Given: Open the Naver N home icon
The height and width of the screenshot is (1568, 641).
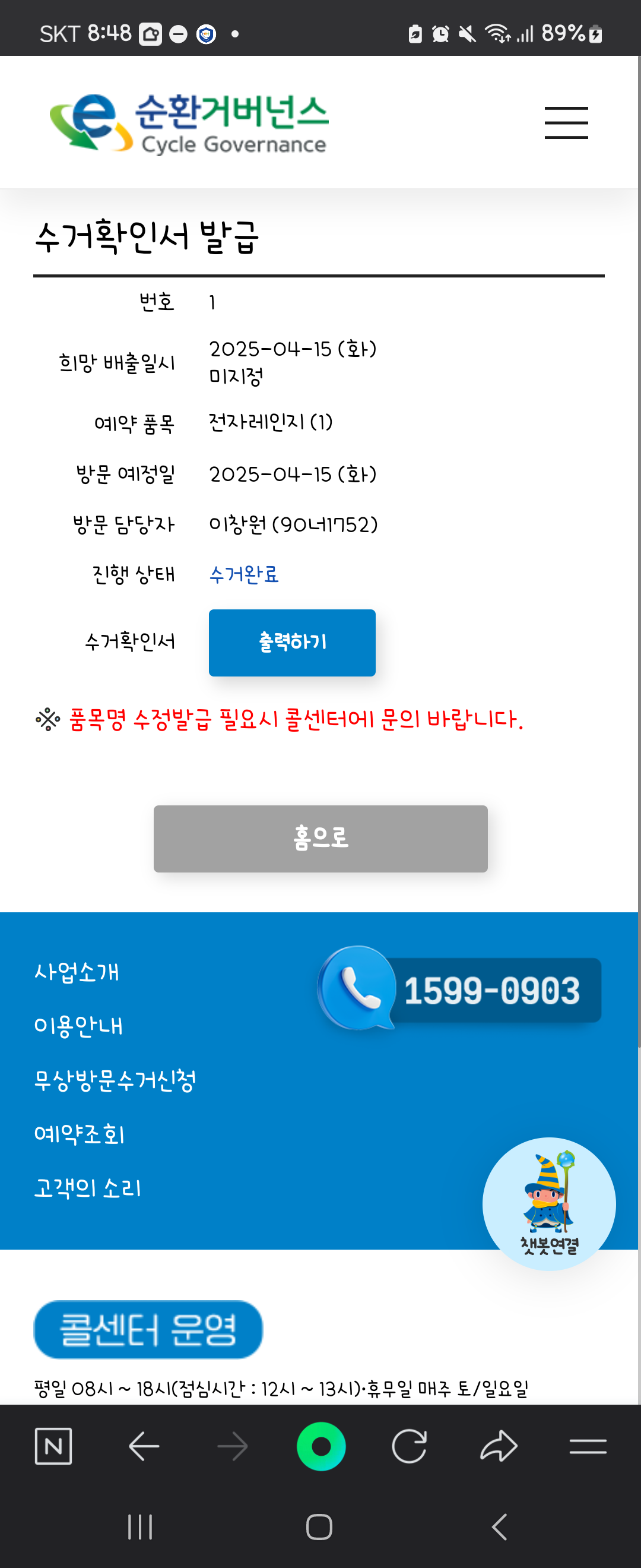Looking at the screenshot, I should pos(53,1446).
